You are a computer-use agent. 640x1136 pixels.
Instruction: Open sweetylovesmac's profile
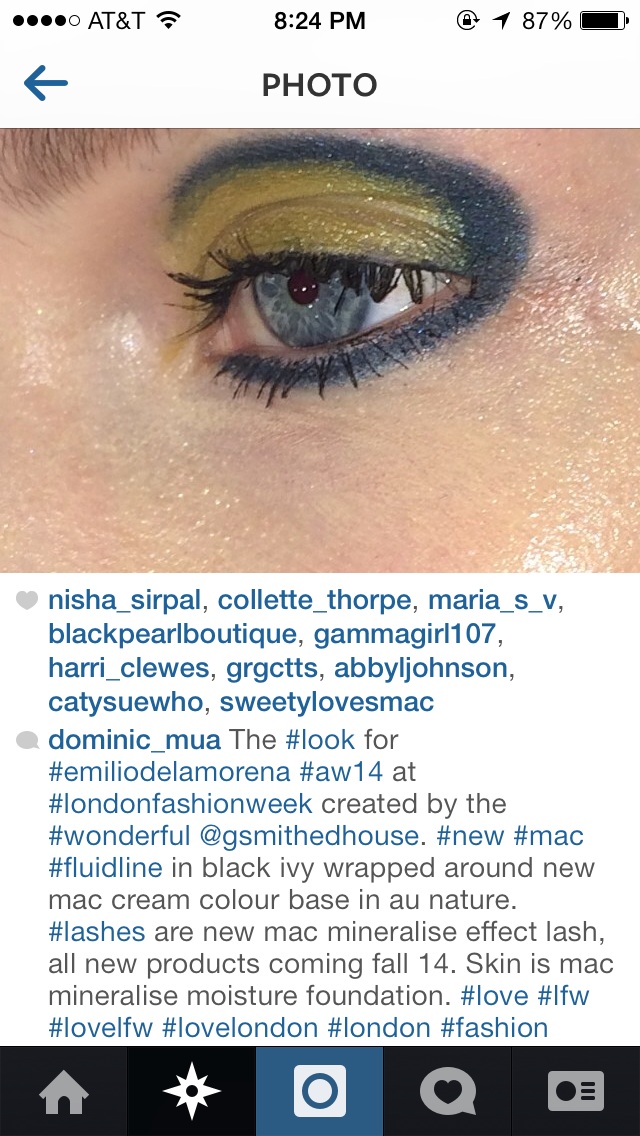pyautogui.click(x=327, y=702)
